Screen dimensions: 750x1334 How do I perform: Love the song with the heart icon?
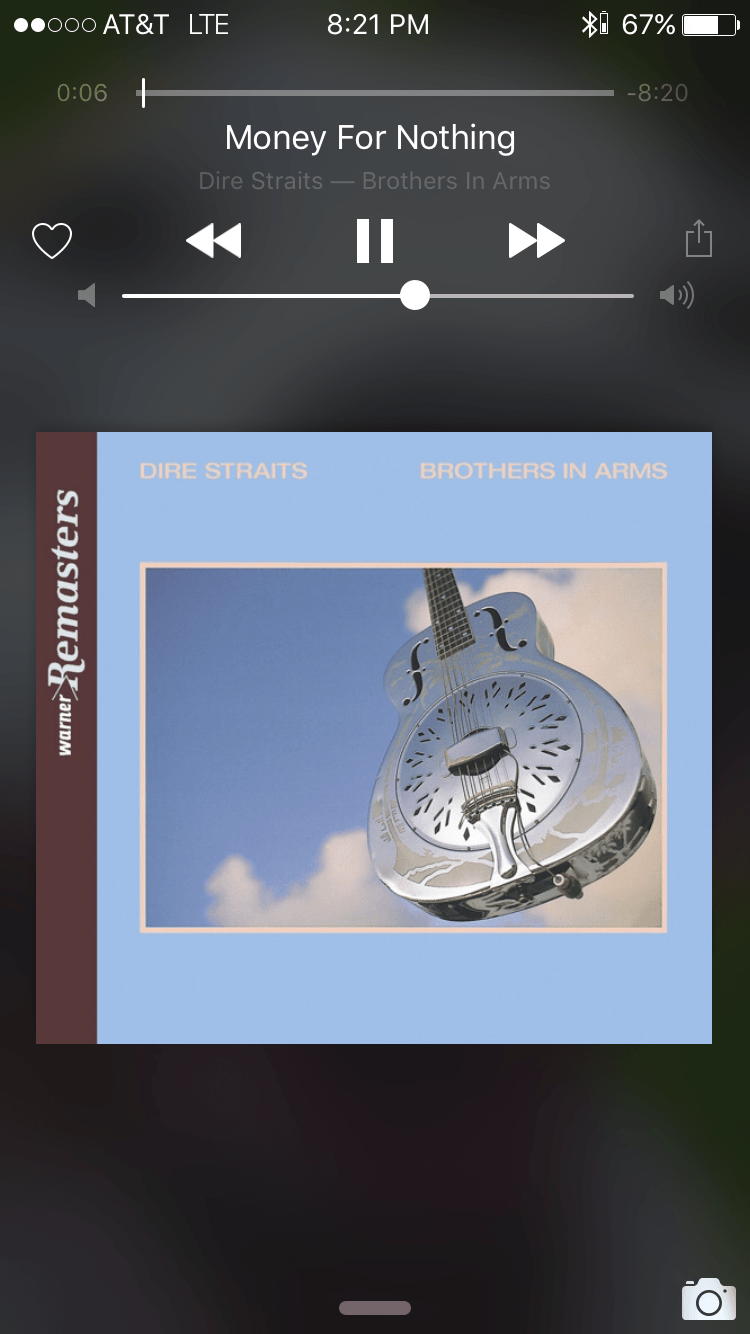pos(52,241)
